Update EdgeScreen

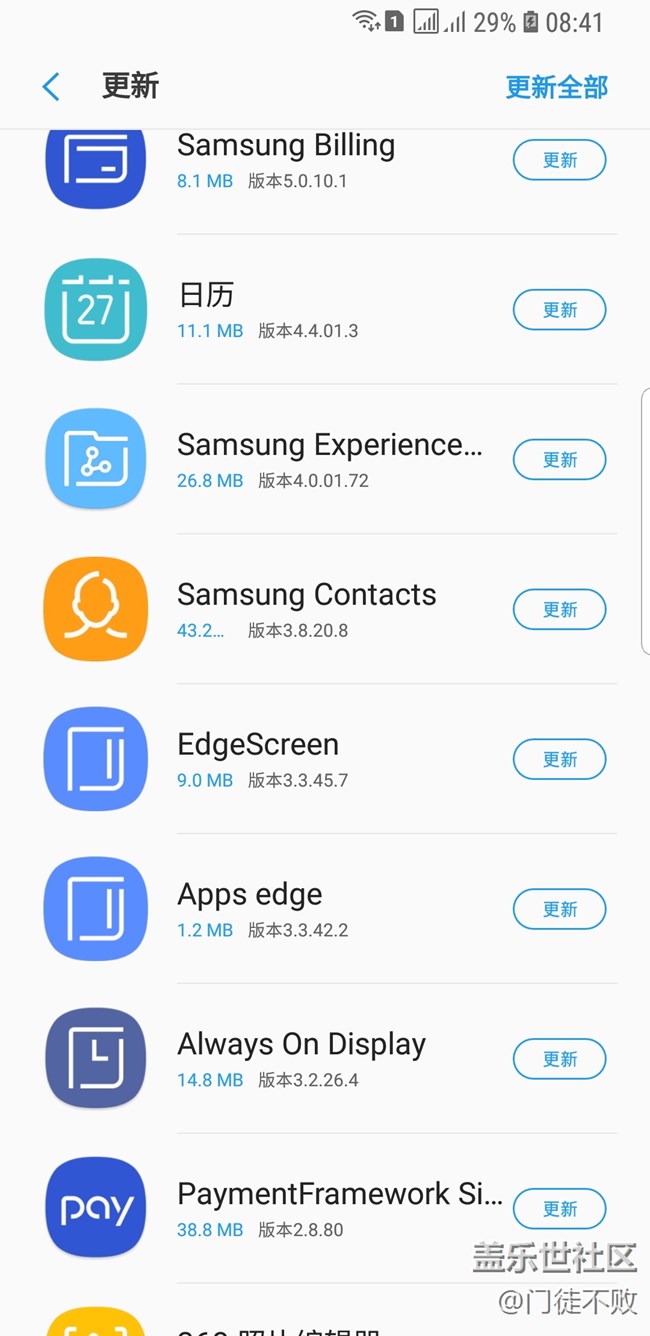(x=559, y=760)
